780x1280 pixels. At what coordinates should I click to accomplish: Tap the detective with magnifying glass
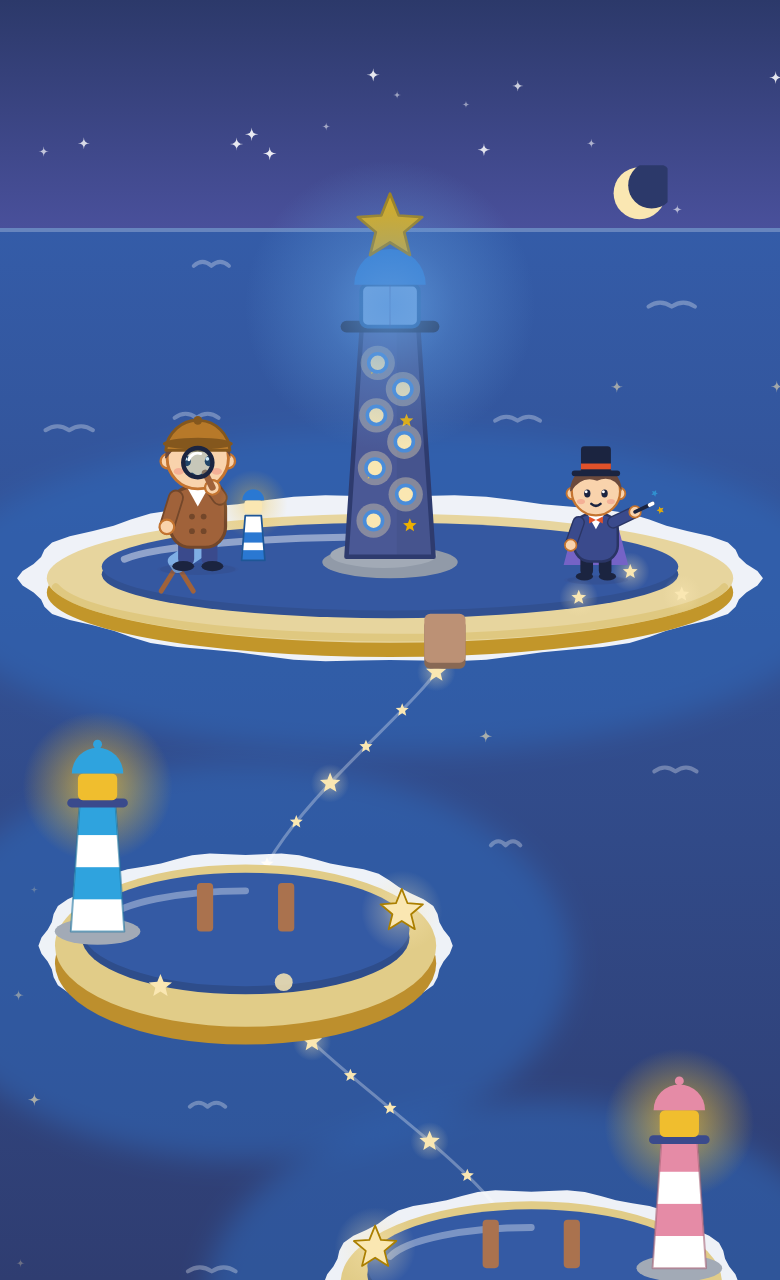[196, 494]
